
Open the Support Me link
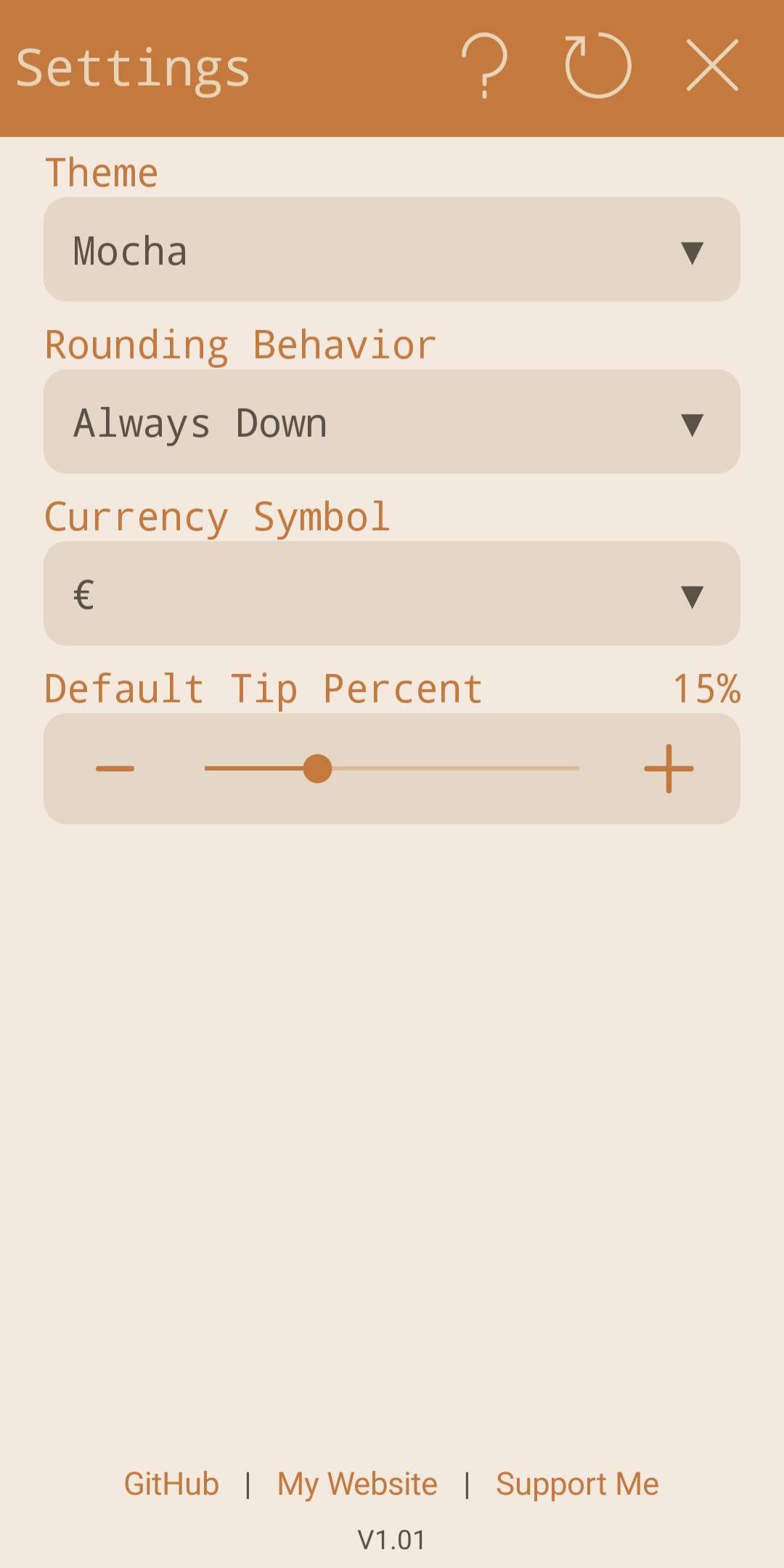click(577, 1484)
